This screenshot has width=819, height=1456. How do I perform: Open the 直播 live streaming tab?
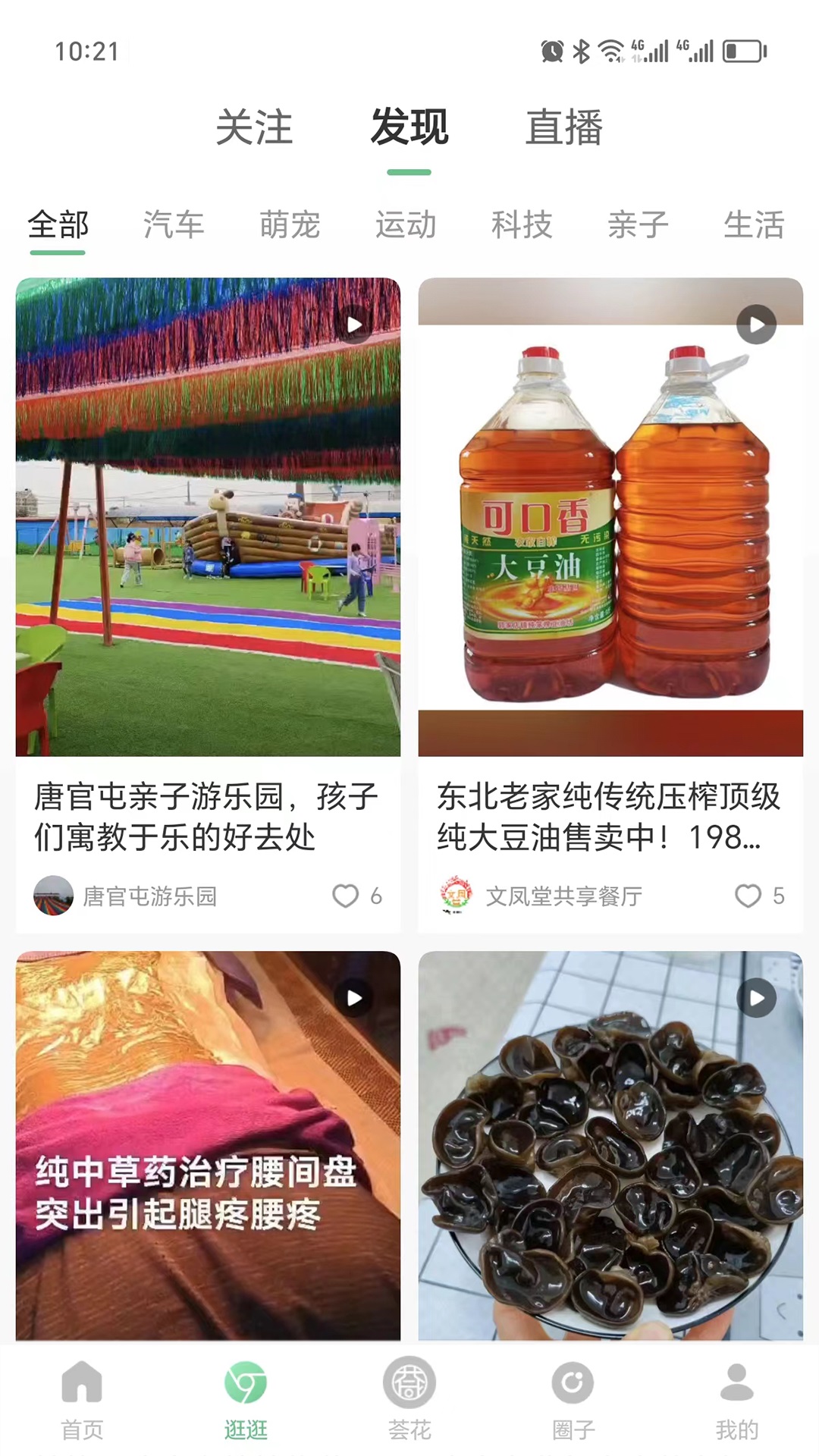[566, 129]
